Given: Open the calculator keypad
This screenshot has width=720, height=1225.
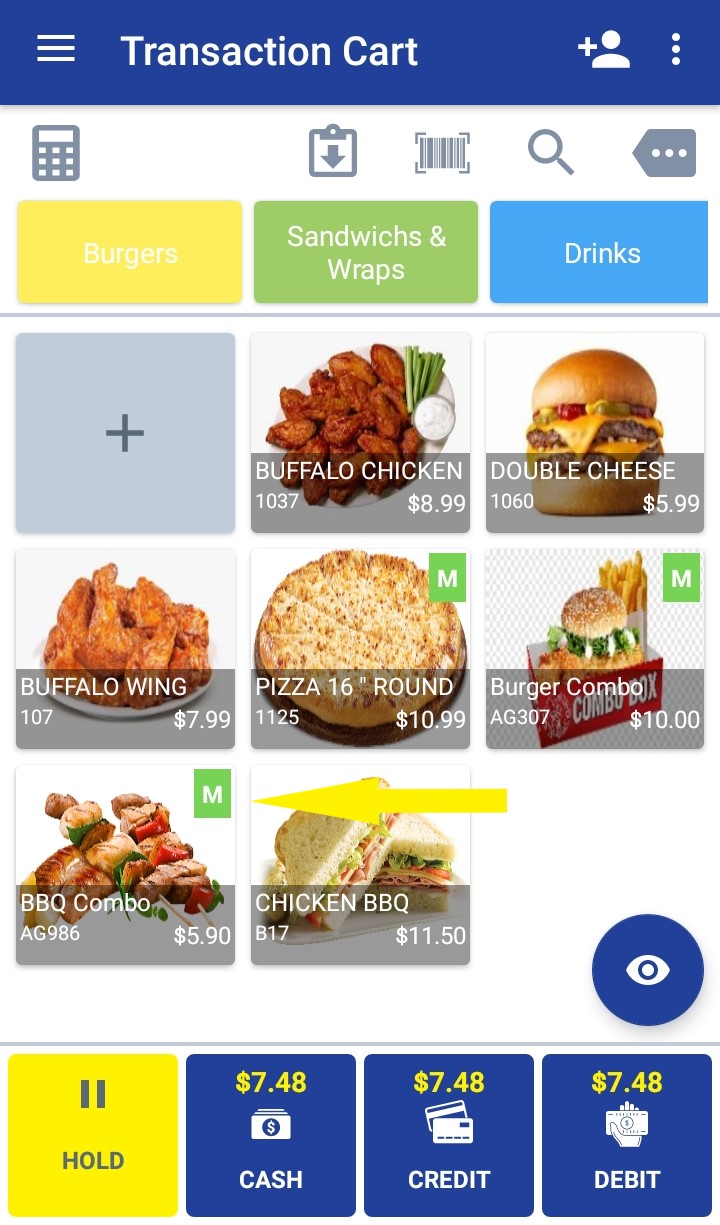Looking at the screenshot, I should click(56, 153).
